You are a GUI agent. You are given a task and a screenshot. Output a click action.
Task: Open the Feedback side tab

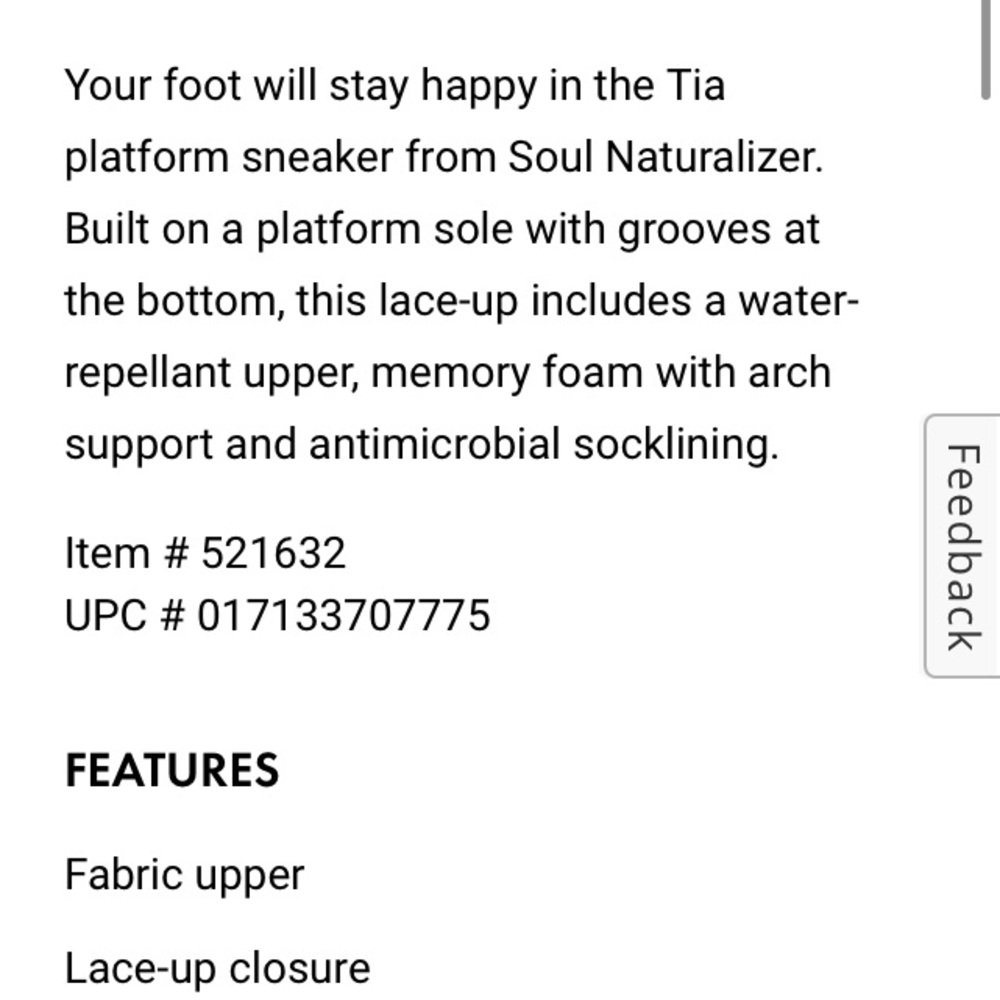click(x=962, y=546)
